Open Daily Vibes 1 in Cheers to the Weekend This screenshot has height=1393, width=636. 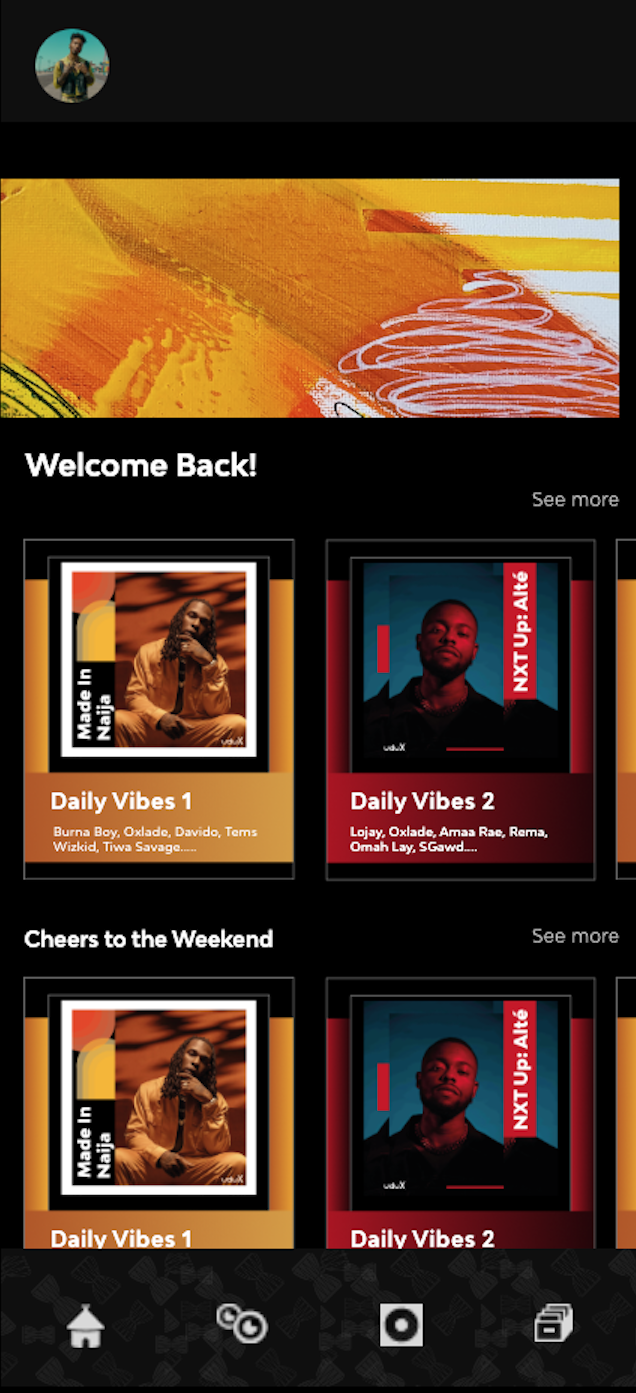click(x=159, y=1110)
